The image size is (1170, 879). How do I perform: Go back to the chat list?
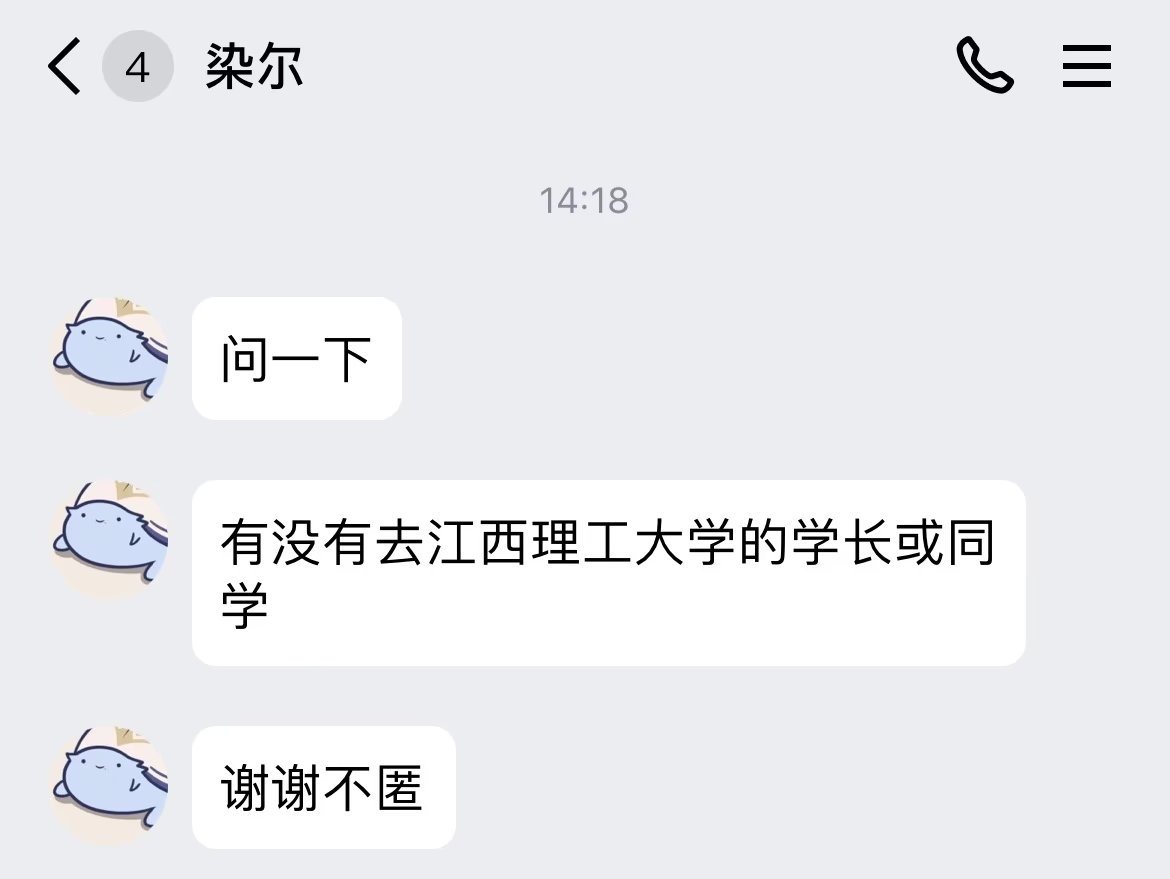(x=64, y=68)
